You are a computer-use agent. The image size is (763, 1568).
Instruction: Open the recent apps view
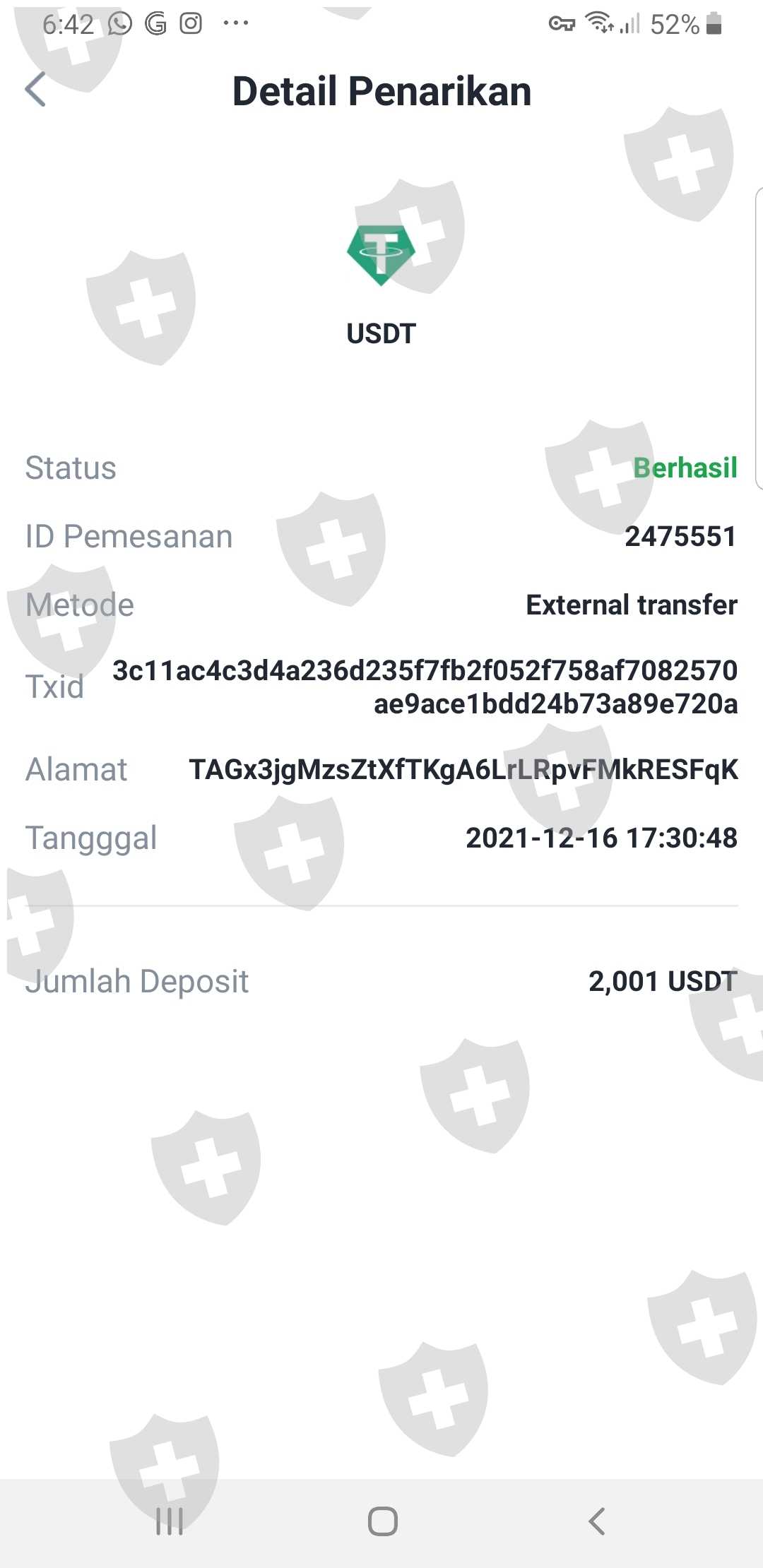[x=170, y=1521]
